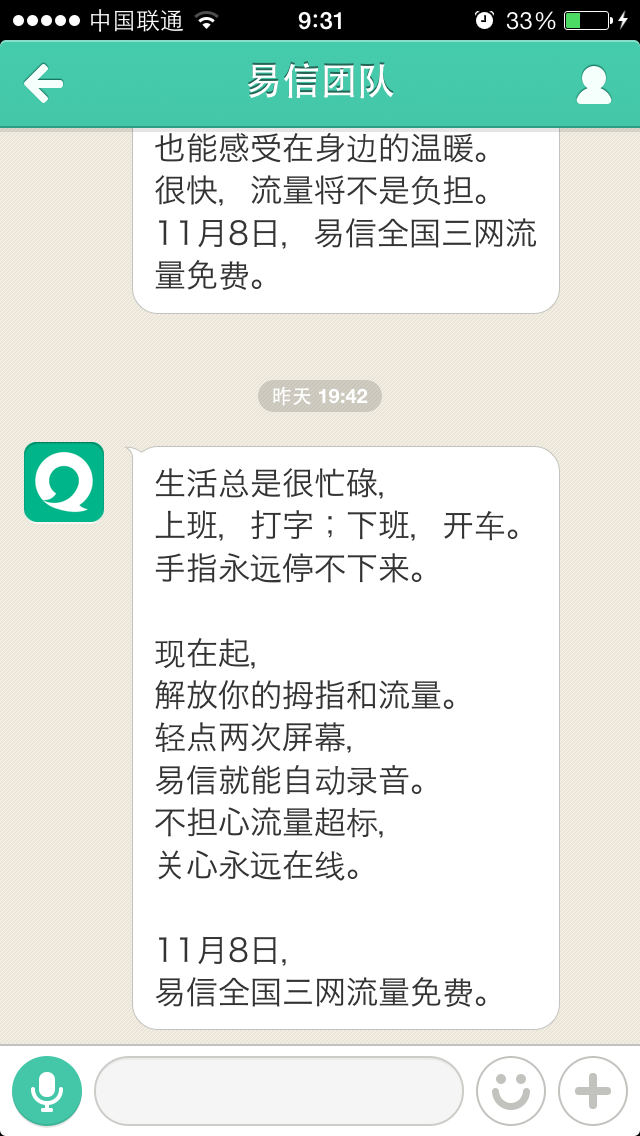Open the emoji smiley picker

pos(510,1090)
